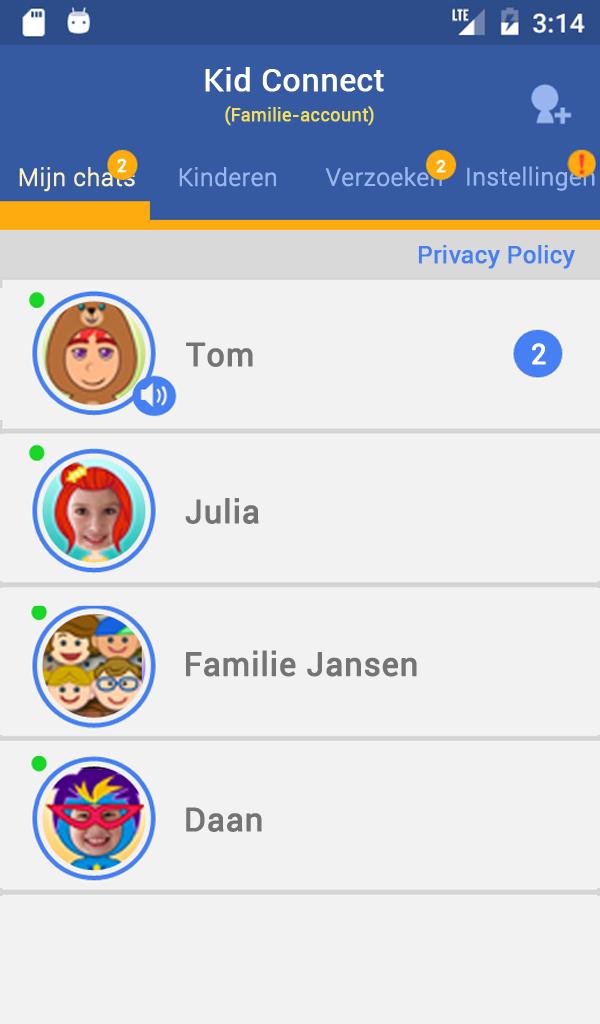
Task: Open the Privacy Policy link
Action: pyautogui.click(x=495, y=255)
